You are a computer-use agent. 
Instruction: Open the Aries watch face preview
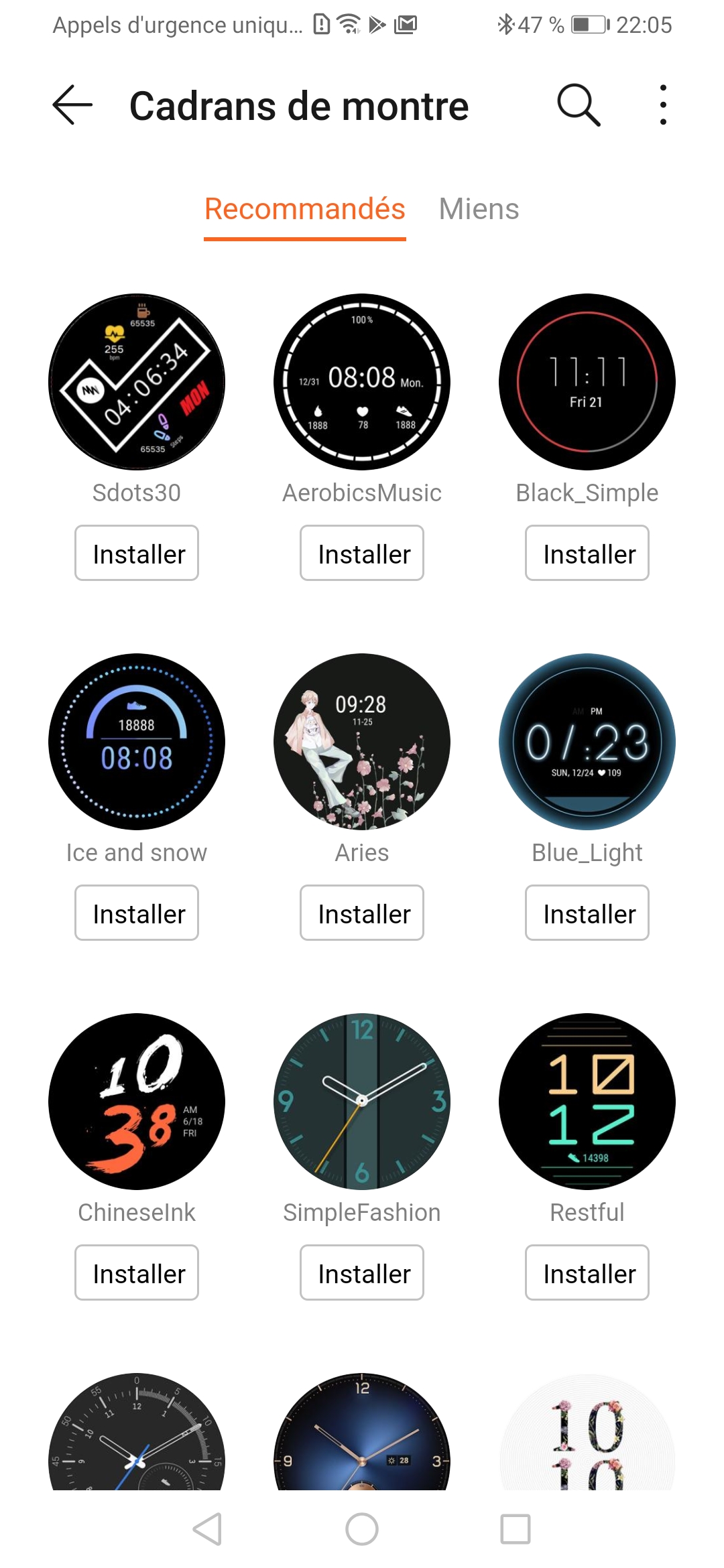(x=362, y=742)
